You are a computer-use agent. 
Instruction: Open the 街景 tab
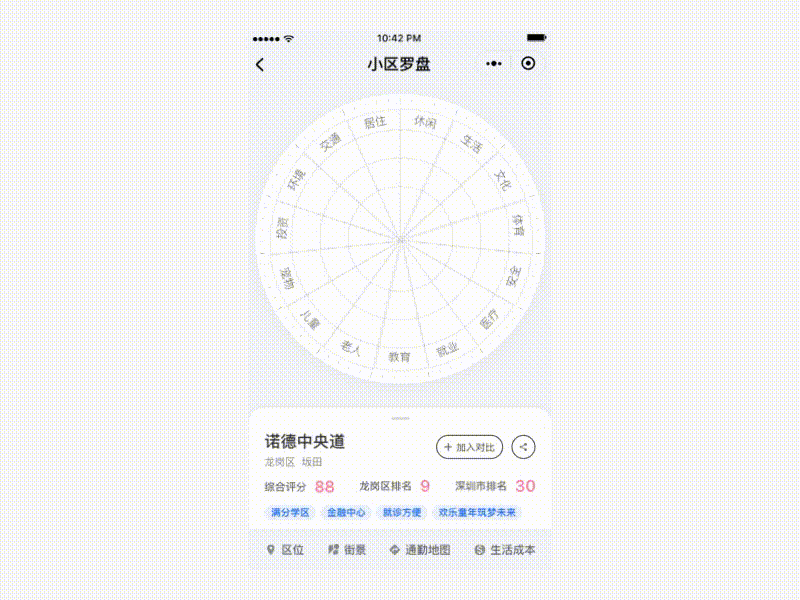tap(347, 550)
